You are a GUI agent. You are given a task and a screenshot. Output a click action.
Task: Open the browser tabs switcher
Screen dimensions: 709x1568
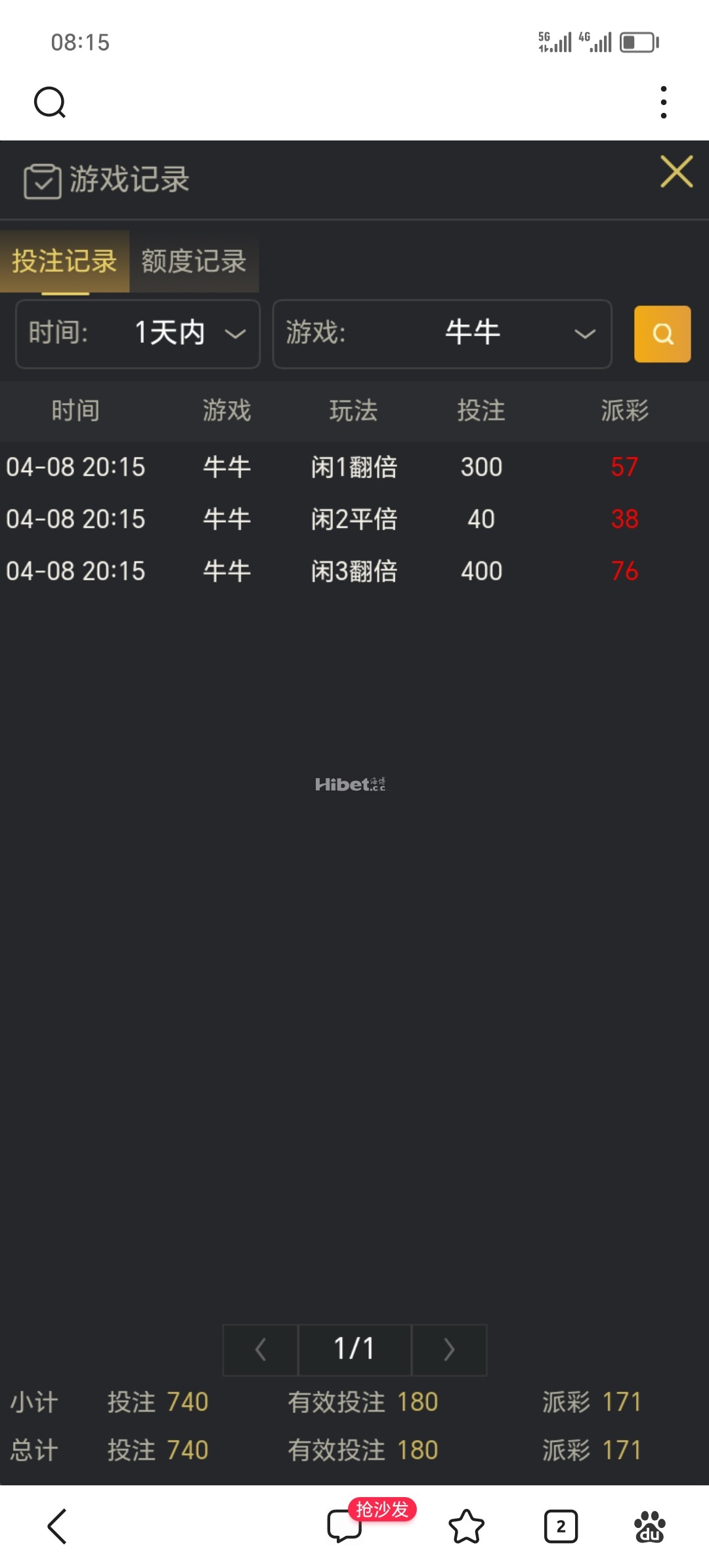(561, 1527)
